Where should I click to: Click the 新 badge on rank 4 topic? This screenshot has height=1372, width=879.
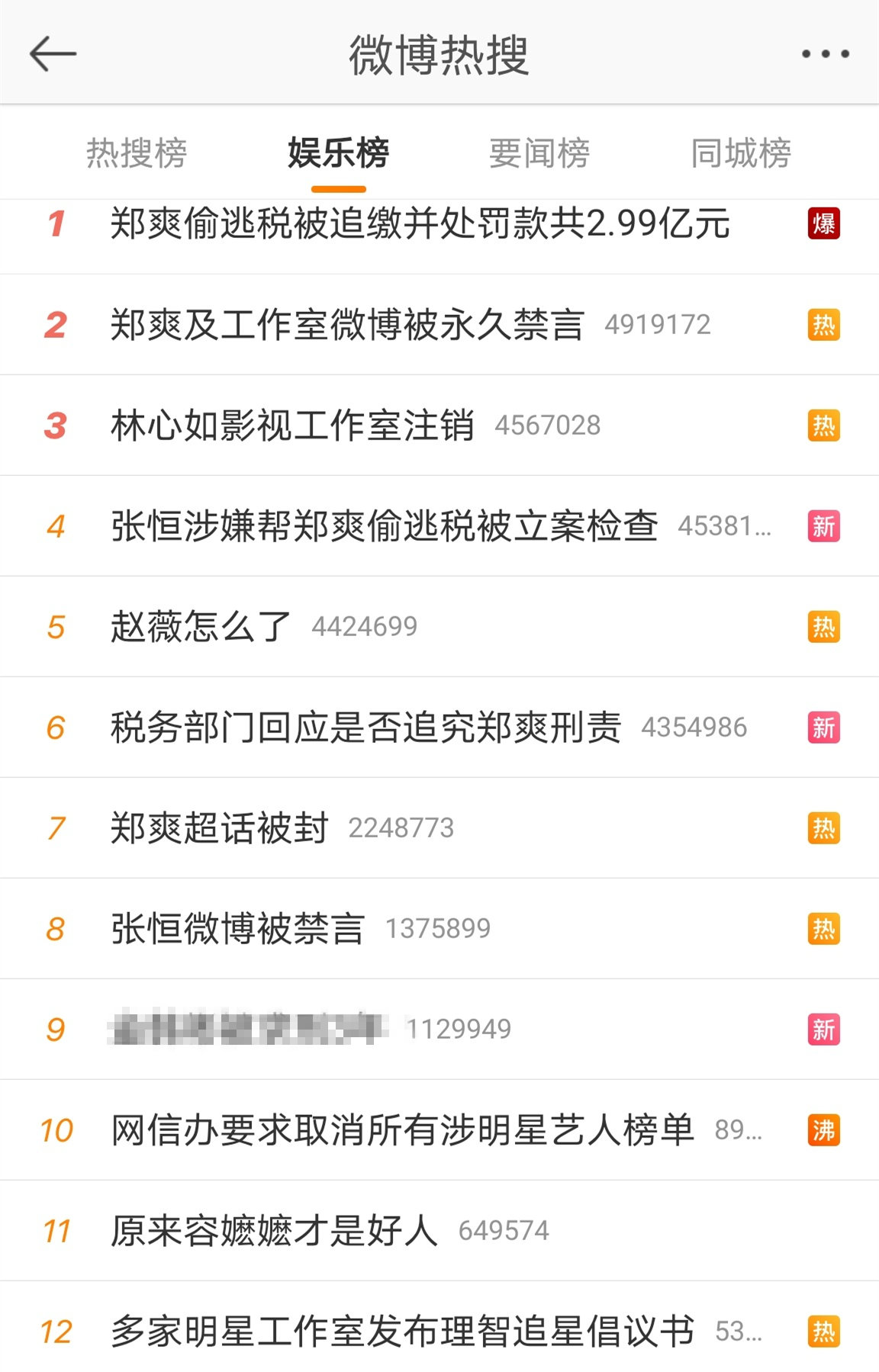tap(824, 527)
